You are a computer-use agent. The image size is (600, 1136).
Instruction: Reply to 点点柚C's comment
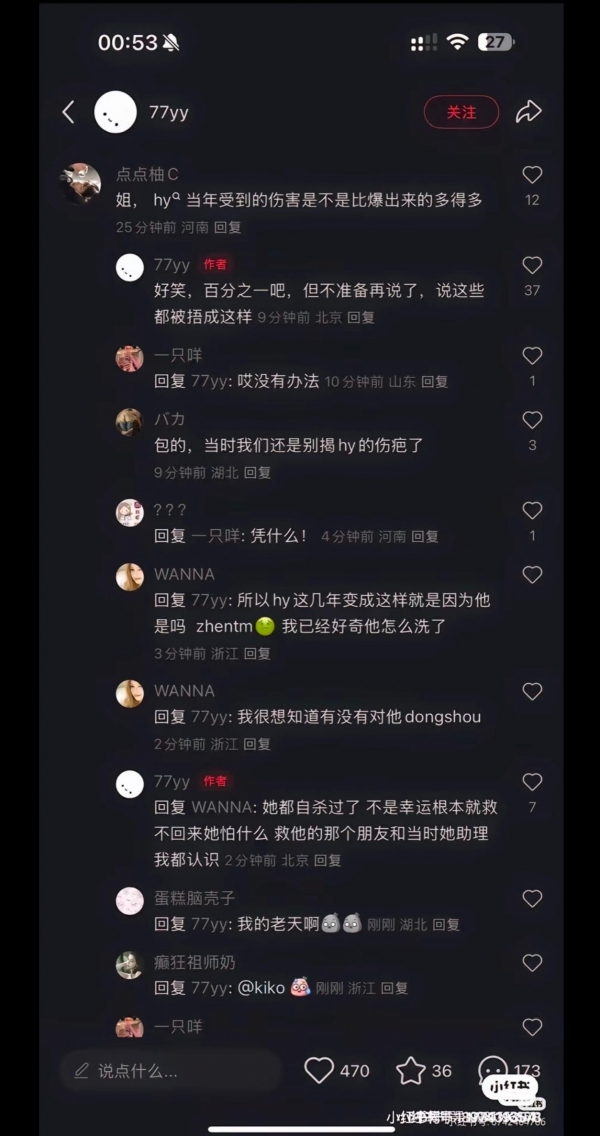point(228,227)
